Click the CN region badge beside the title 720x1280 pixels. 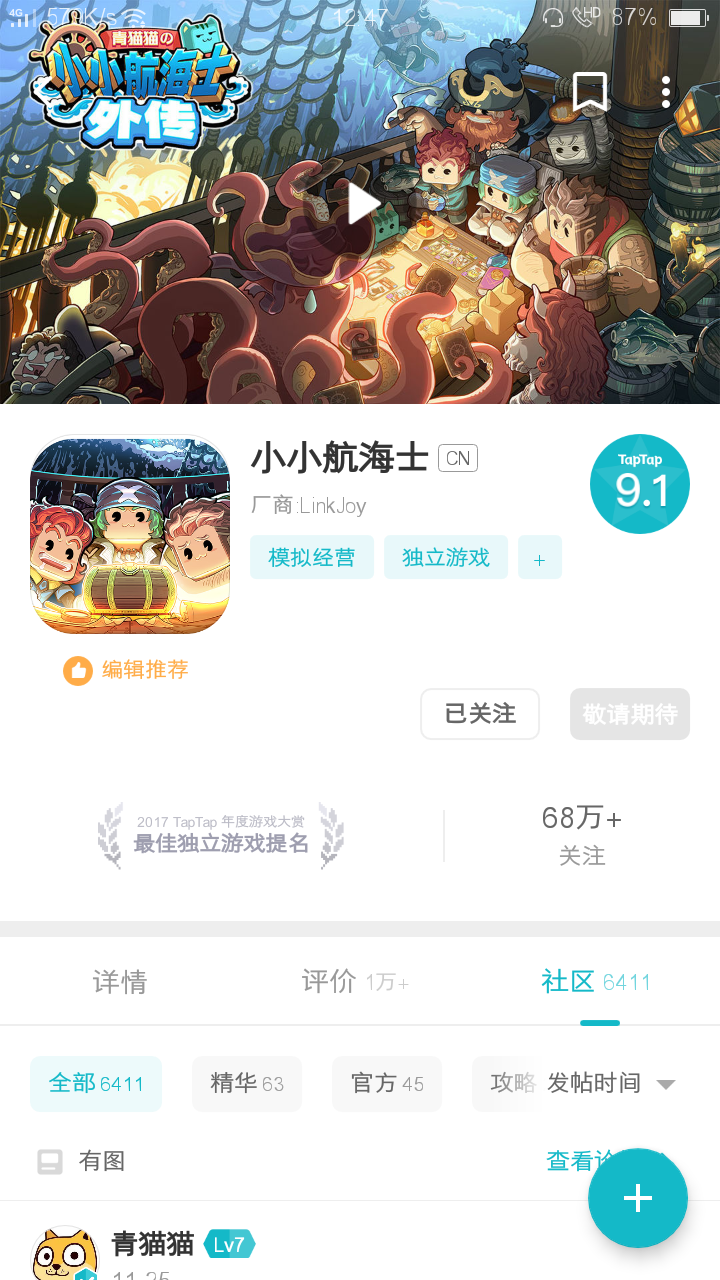[x=457, y=458]
